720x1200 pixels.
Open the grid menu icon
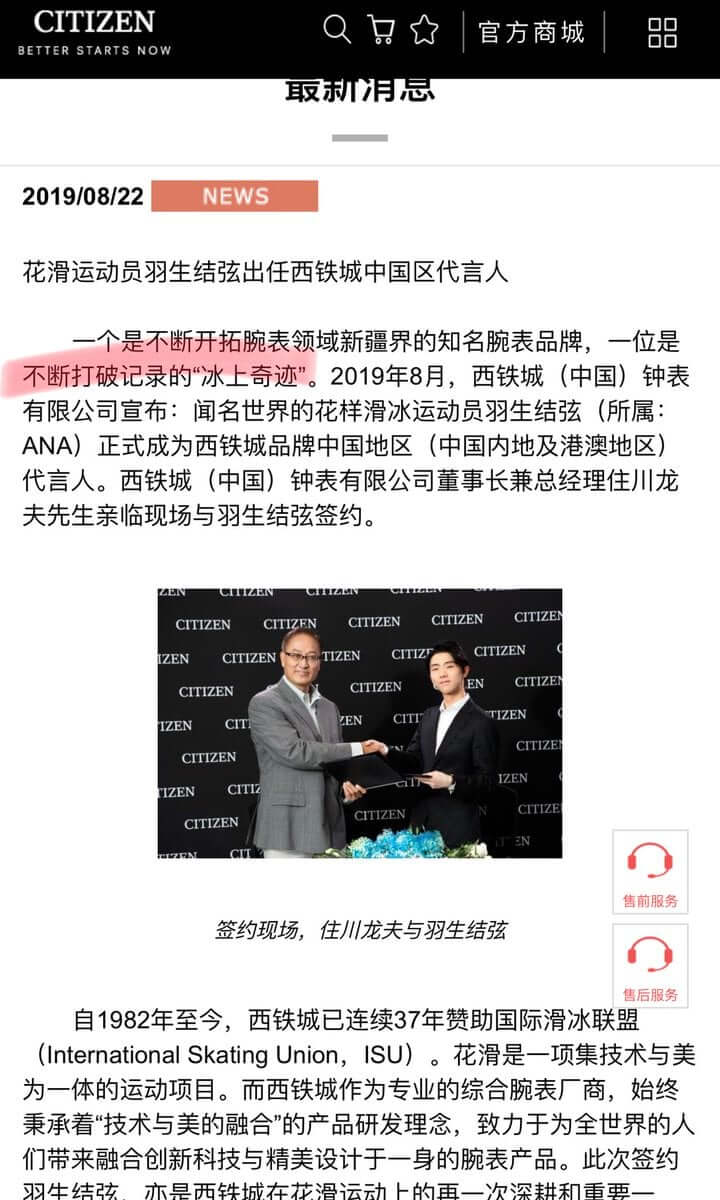[663, 32]
